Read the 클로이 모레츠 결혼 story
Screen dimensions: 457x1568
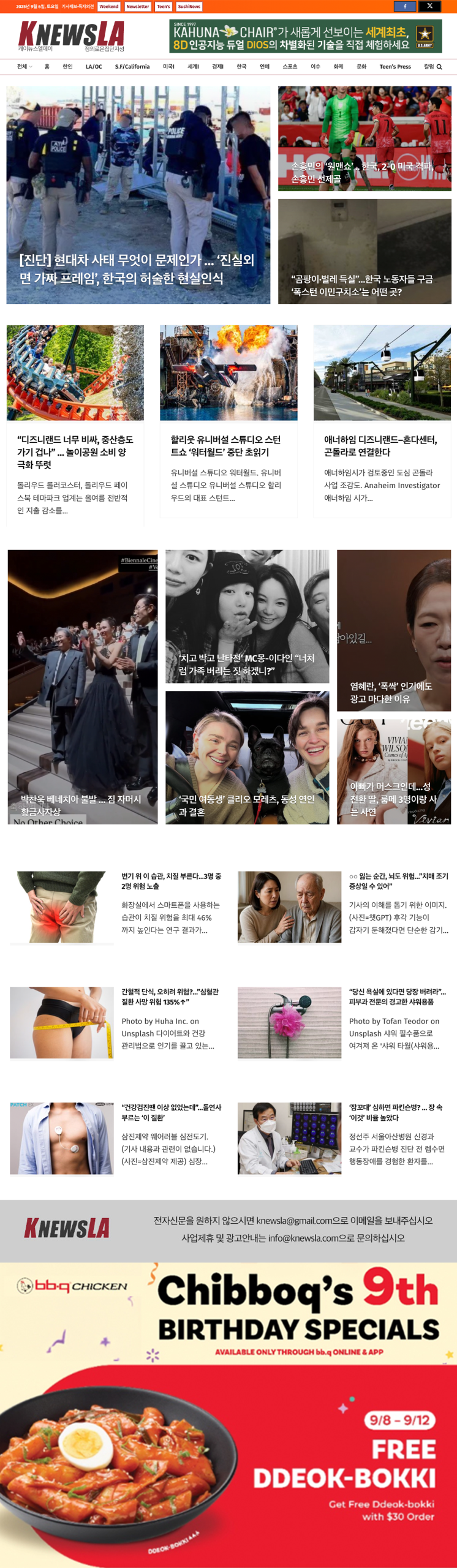tap(247, 805)
